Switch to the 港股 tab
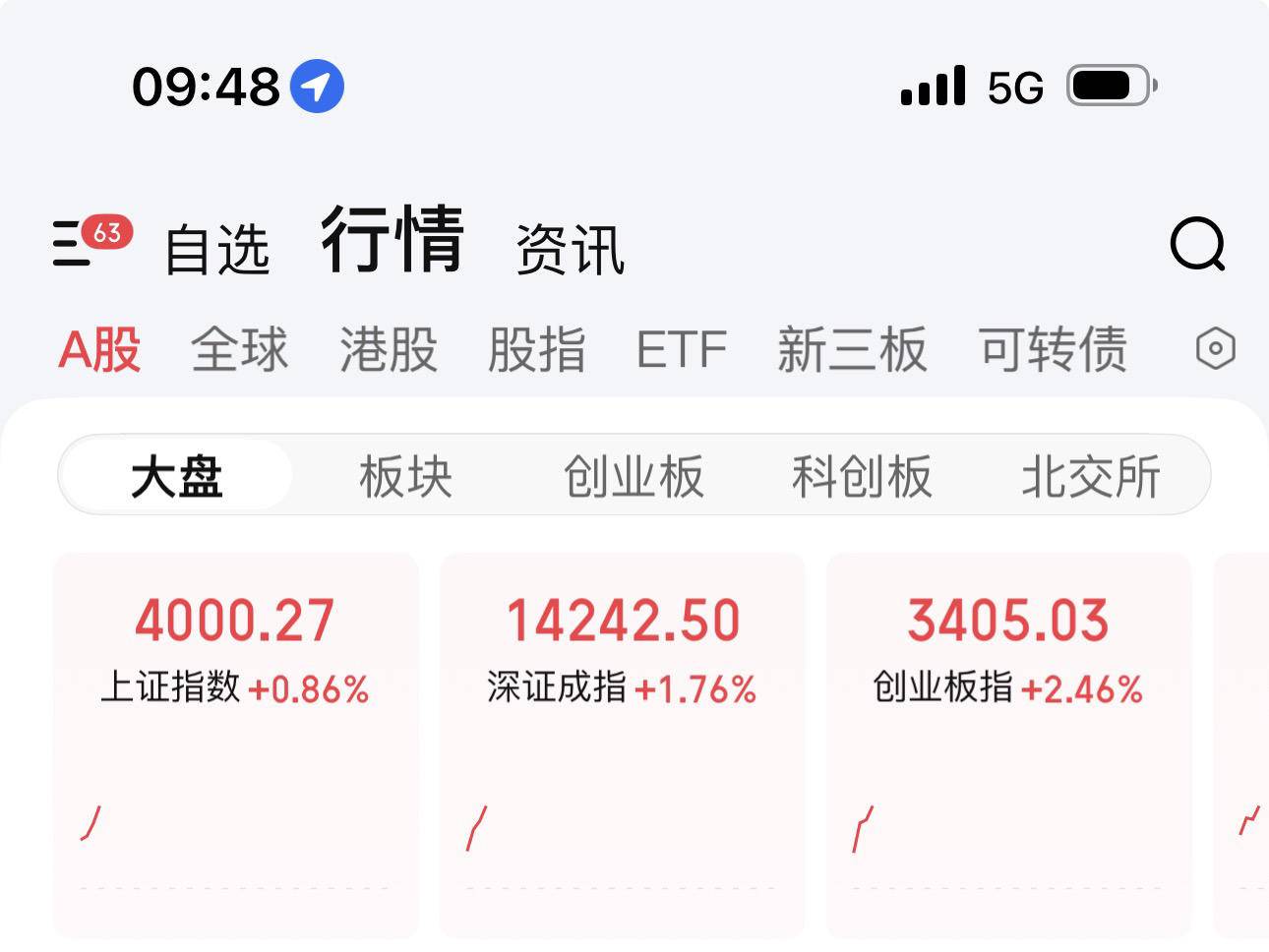The image size is (1269, 952). (389, 349)
